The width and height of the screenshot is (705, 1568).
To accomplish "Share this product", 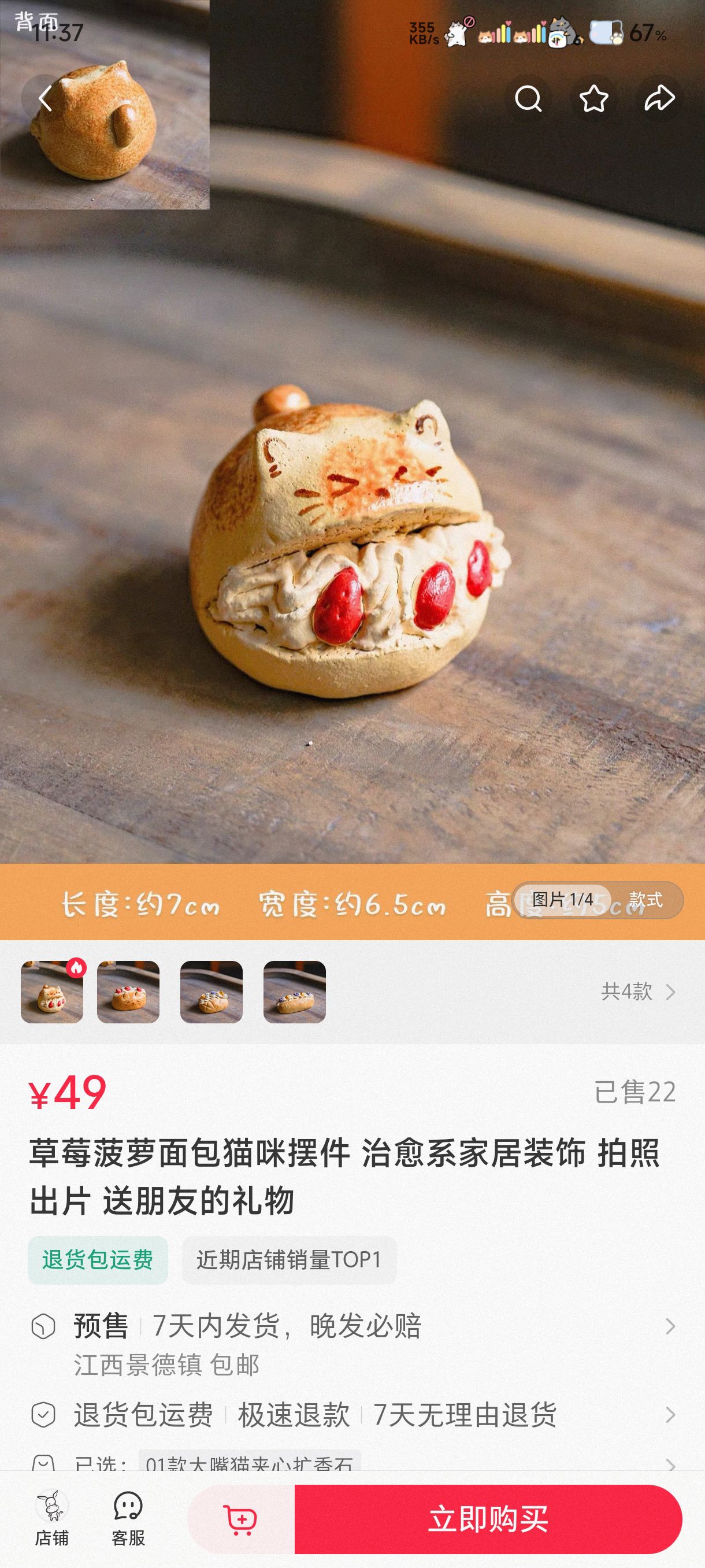I will coord(659,99).
